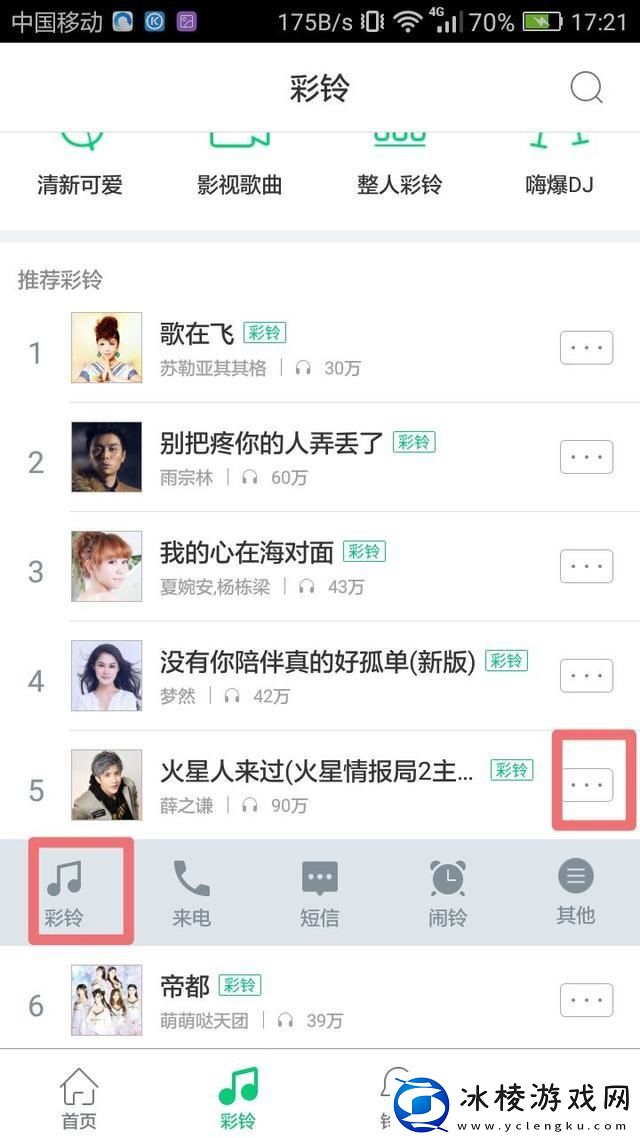The image size is (640, 1138).
Task: Collapse the options for 火星人来过
Action: click(586, 785)
